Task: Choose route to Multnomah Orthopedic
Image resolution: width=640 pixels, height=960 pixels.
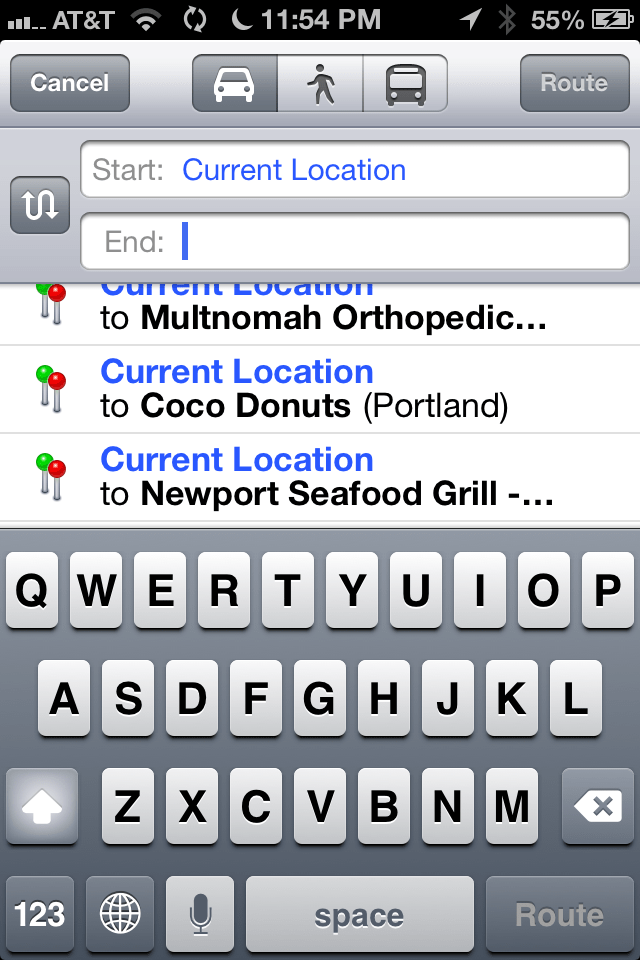Action: pos(320,308)
